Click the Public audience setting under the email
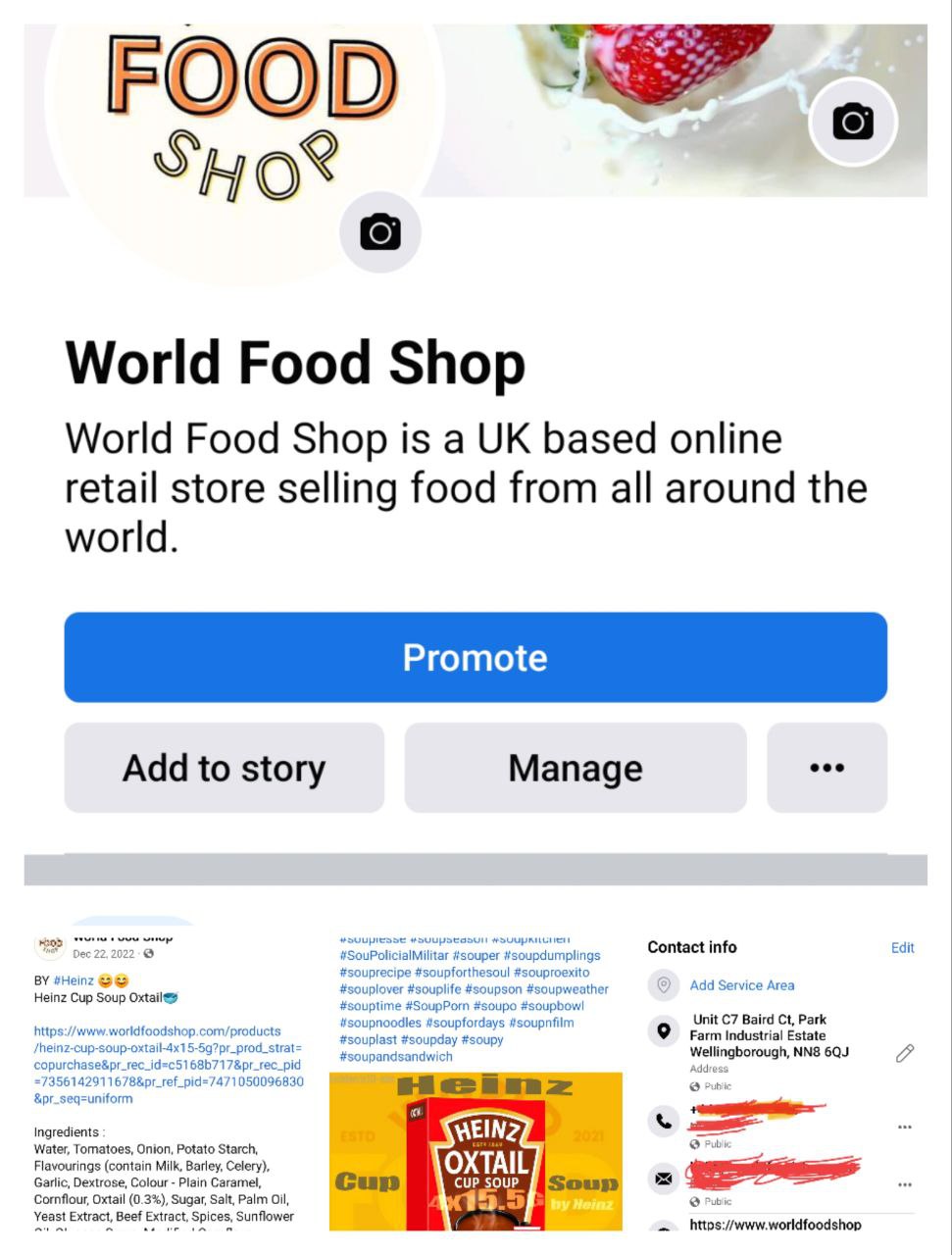 click(708, 1201)
